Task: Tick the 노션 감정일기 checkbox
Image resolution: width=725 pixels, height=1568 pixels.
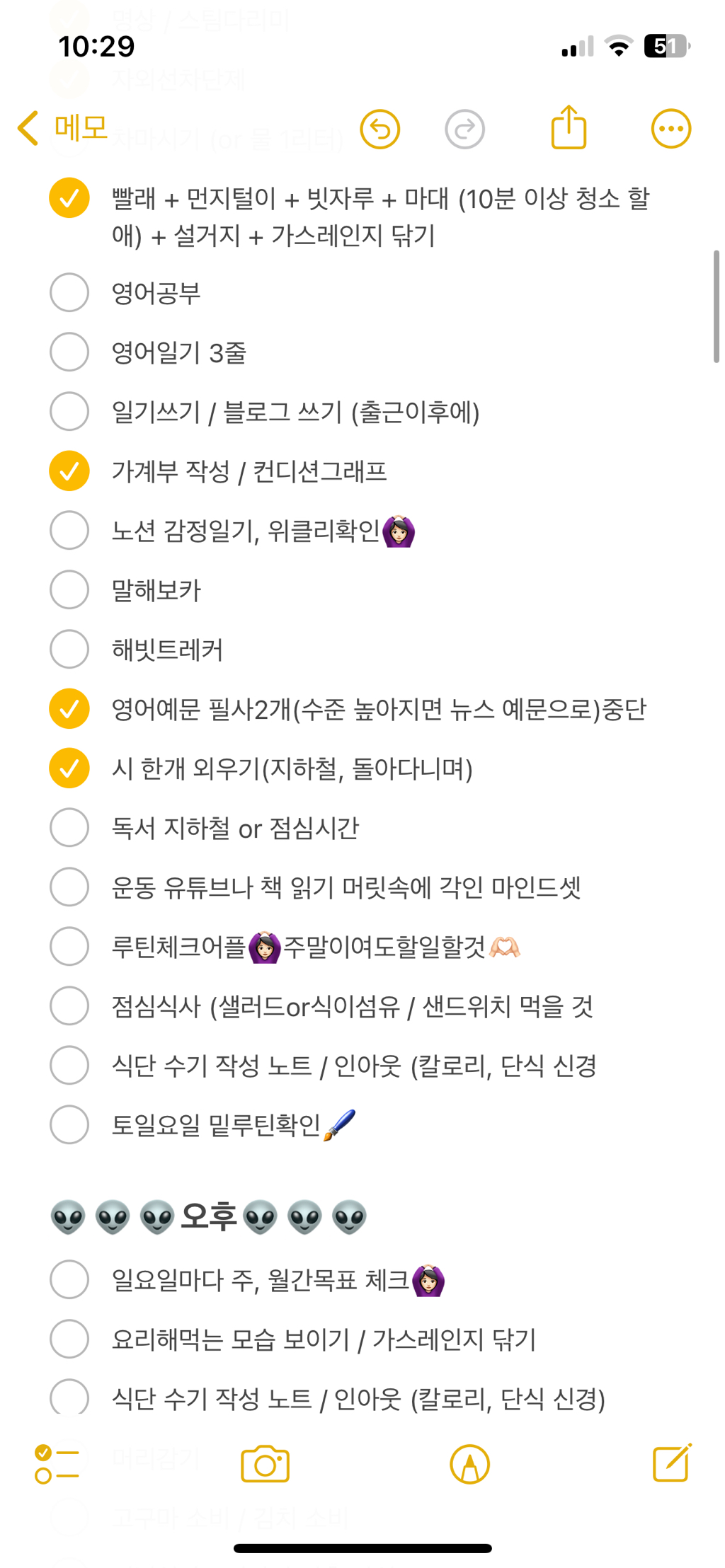Action: click(x=69, y=530)
